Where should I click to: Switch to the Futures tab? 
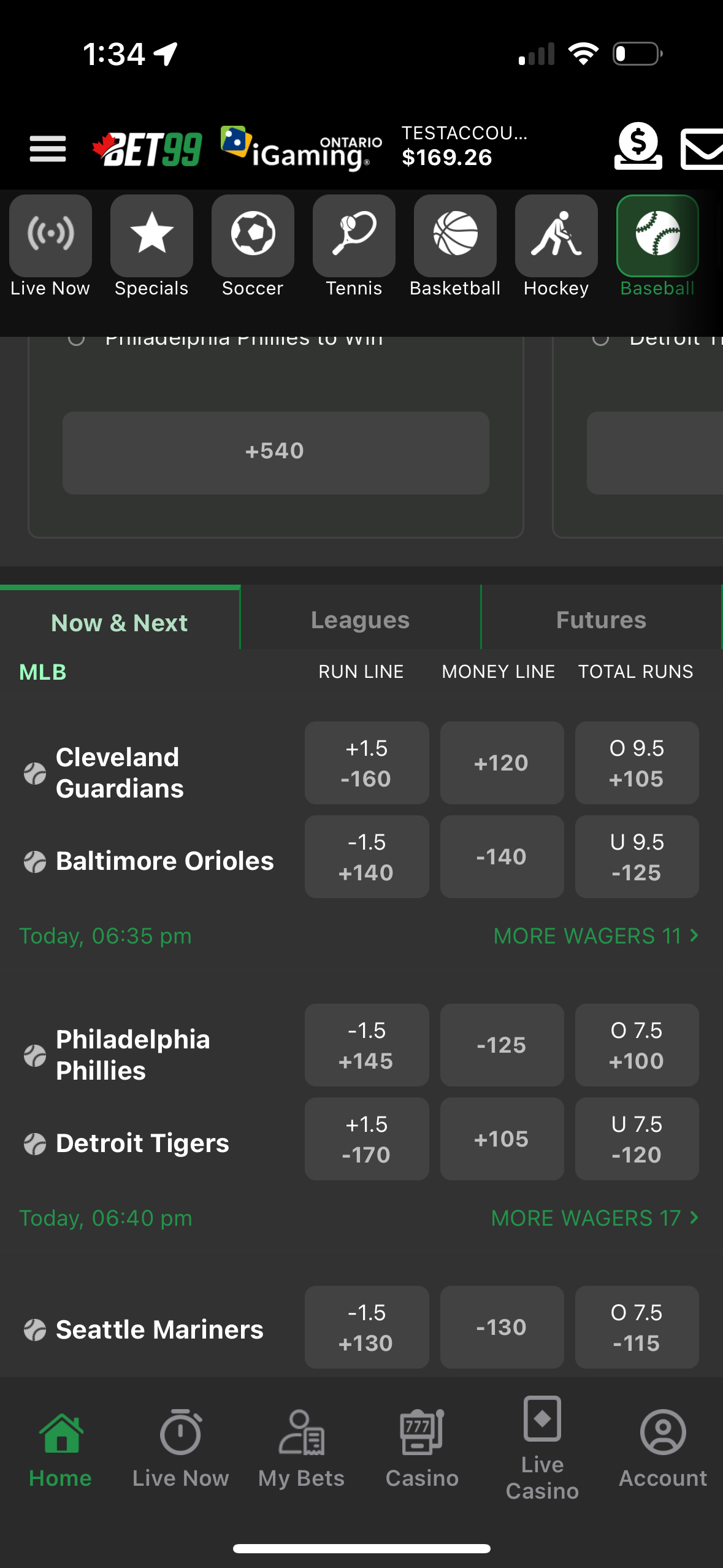[x=601, y=620]
